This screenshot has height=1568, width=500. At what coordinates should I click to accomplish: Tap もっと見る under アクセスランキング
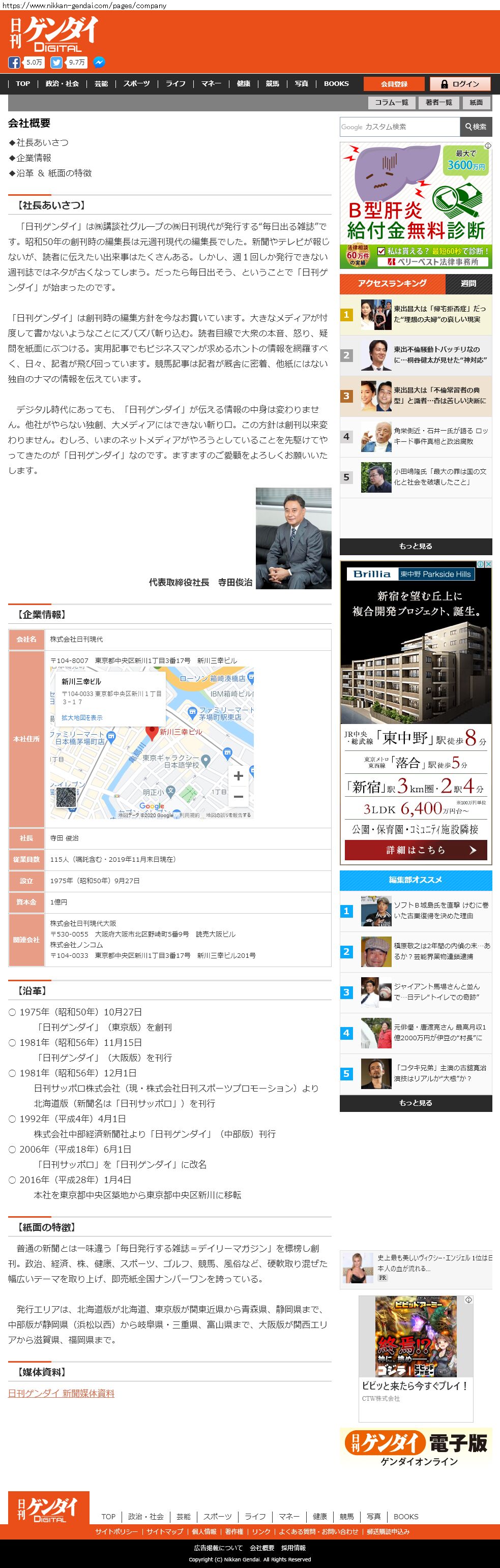point(416,546)
